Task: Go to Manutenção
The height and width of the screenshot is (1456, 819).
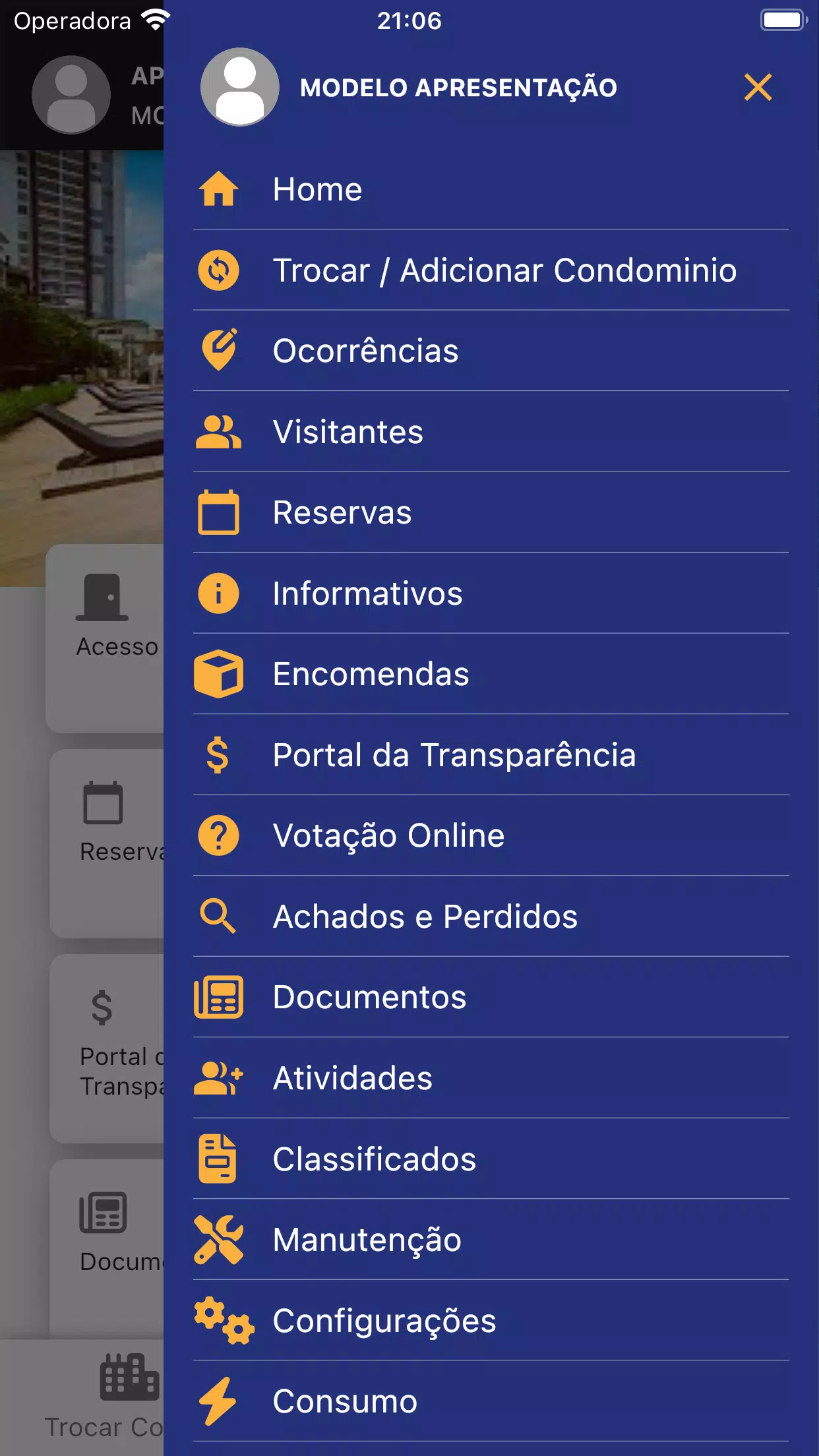Action: (491, 1240)
